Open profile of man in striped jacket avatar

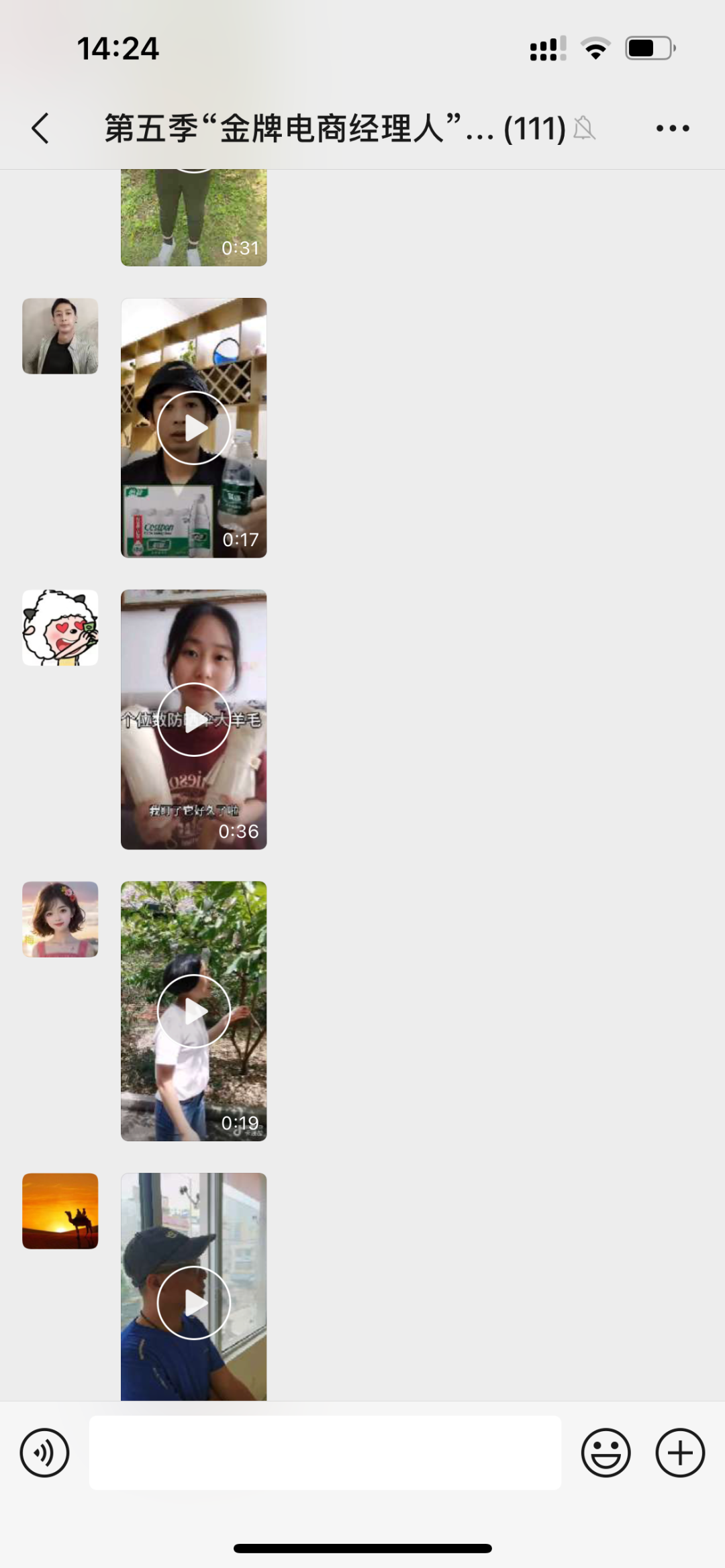coord(60,336)
